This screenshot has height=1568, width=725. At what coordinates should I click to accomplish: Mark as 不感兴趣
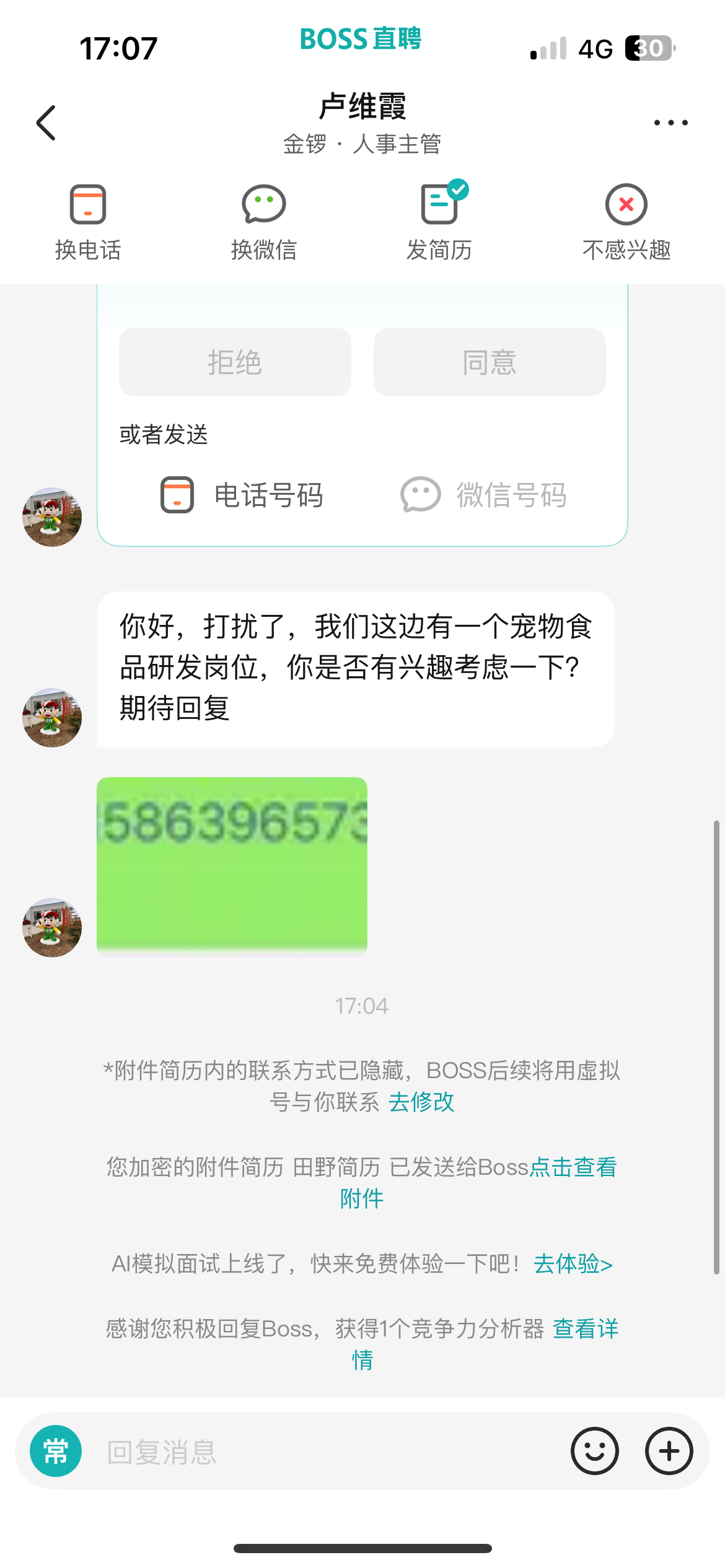pyautogui.click(x=626, y=223)
